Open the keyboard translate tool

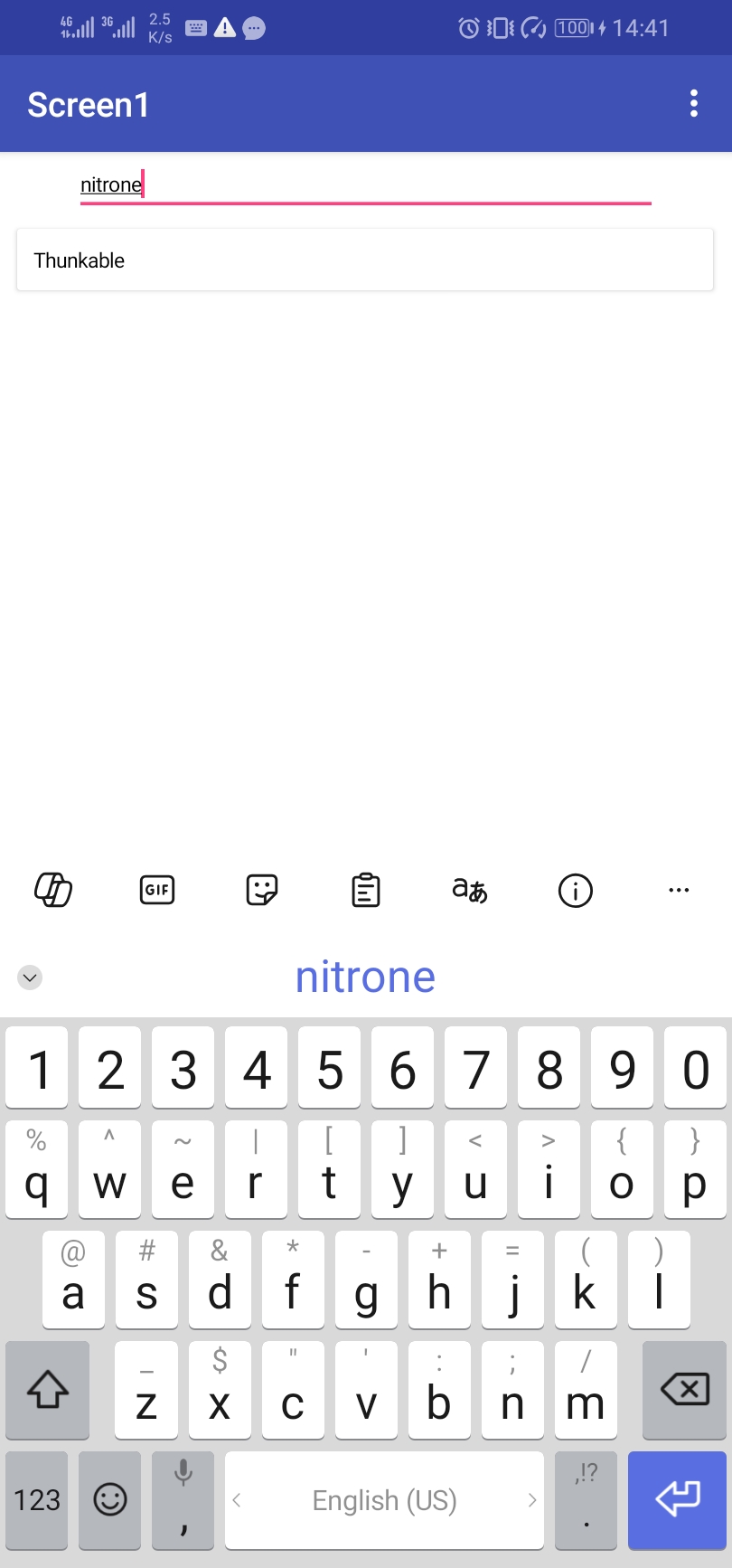click(x=470, y=891)
